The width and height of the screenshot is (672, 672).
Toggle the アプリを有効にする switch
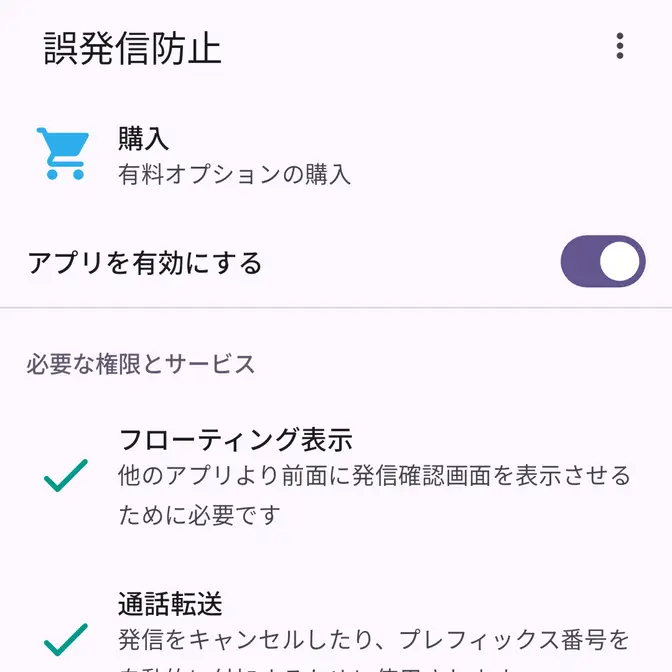[602, 262]
